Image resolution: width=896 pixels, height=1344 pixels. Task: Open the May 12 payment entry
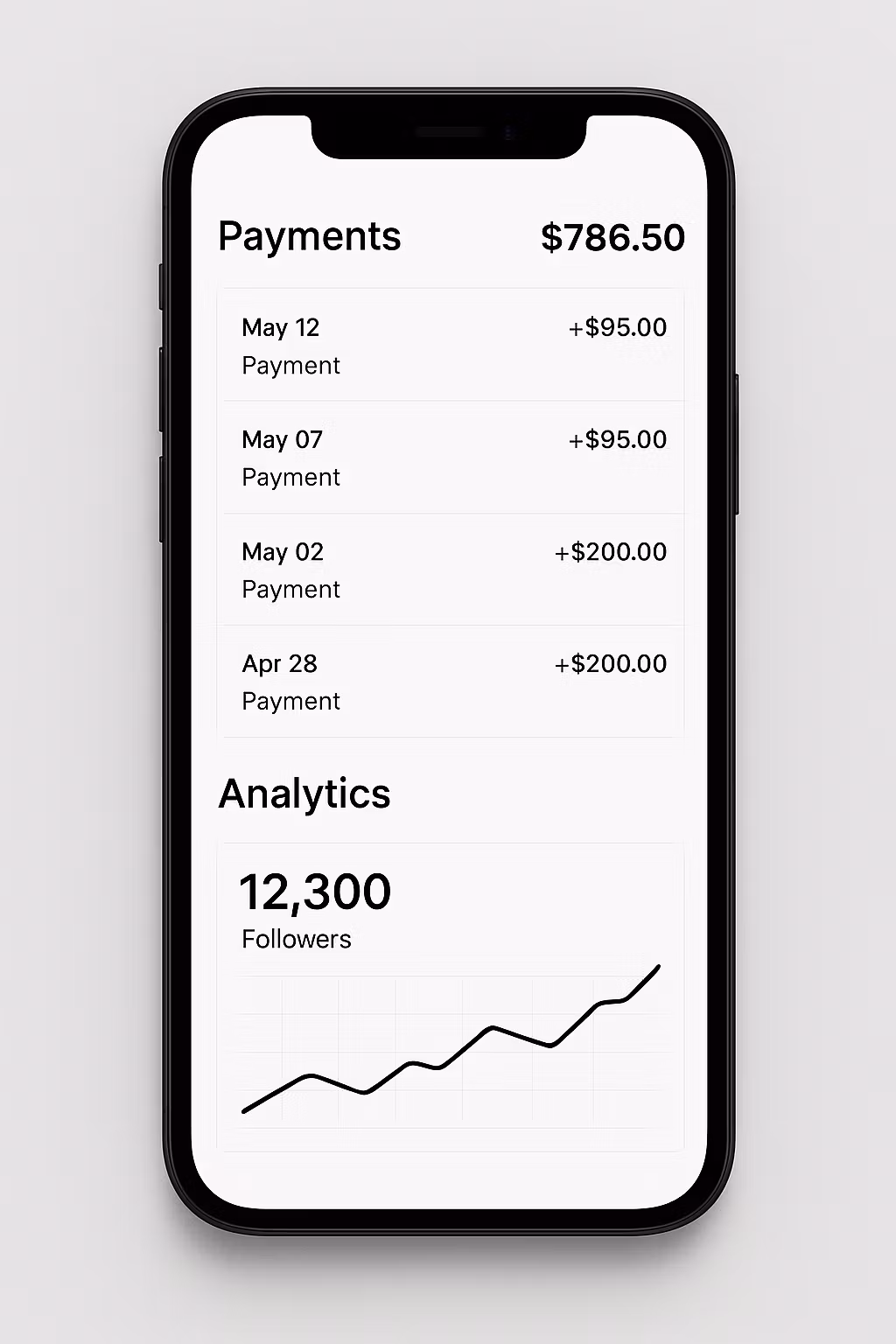[x=451, y=344]
